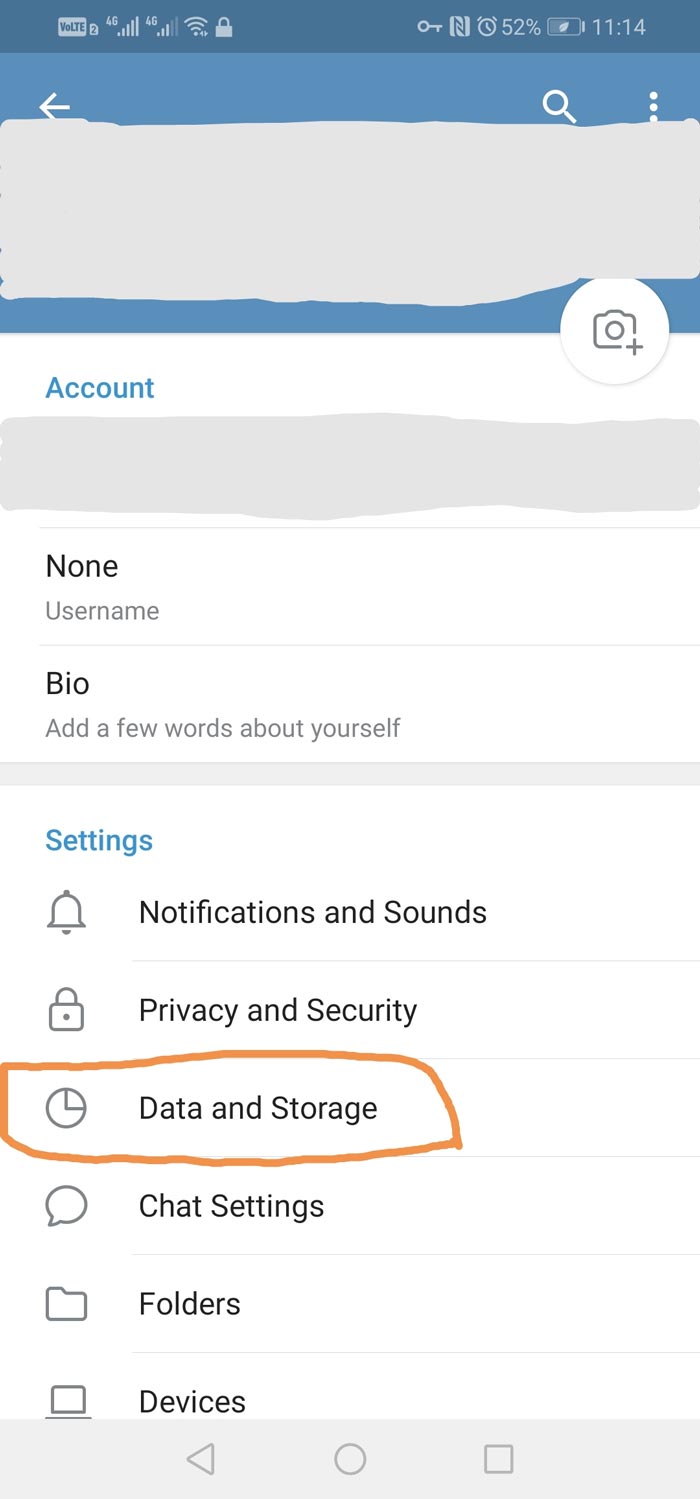The height and width of the screenshot is (1499, 700).
Task: Edit the Bio field
Action: tap(350, 703)
